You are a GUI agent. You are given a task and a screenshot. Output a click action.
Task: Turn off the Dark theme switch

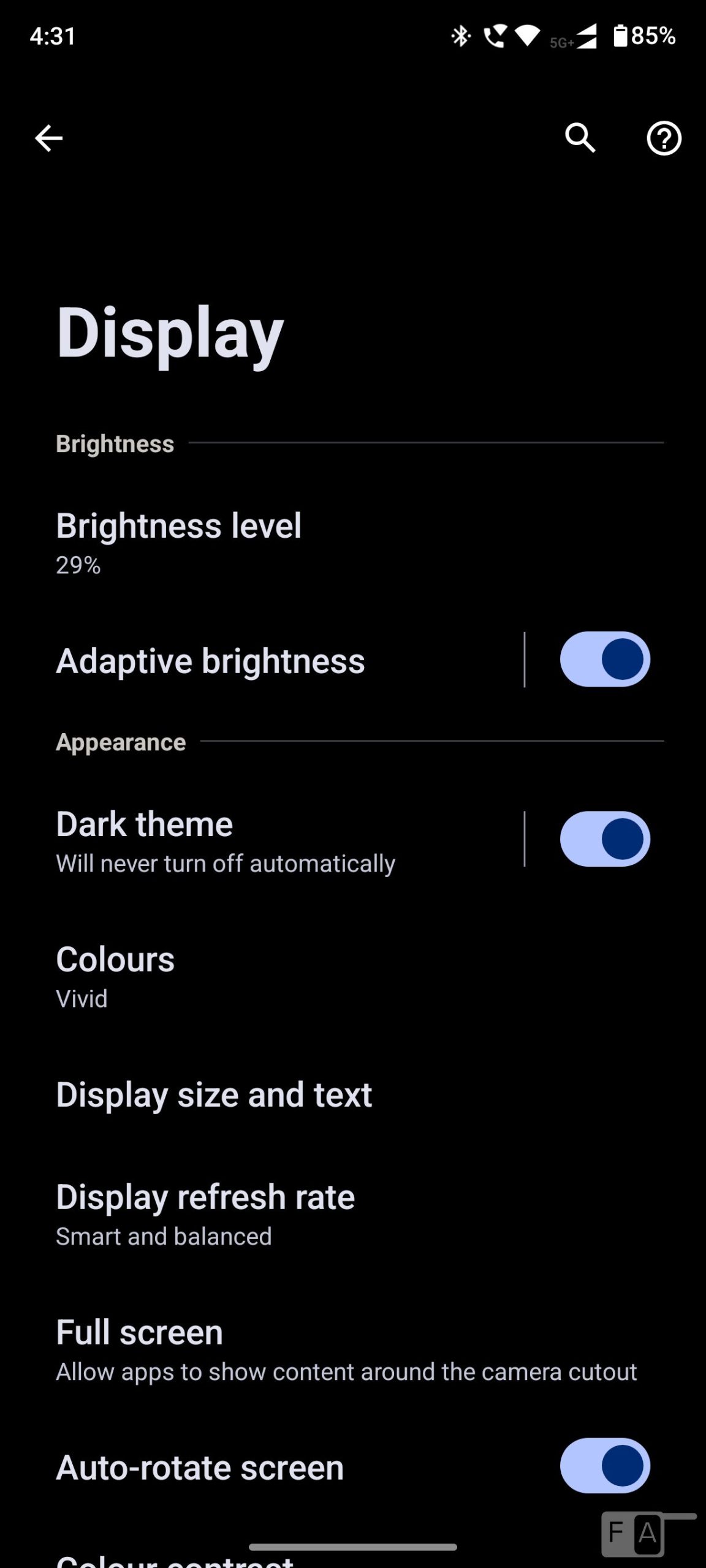pos(604,839)
